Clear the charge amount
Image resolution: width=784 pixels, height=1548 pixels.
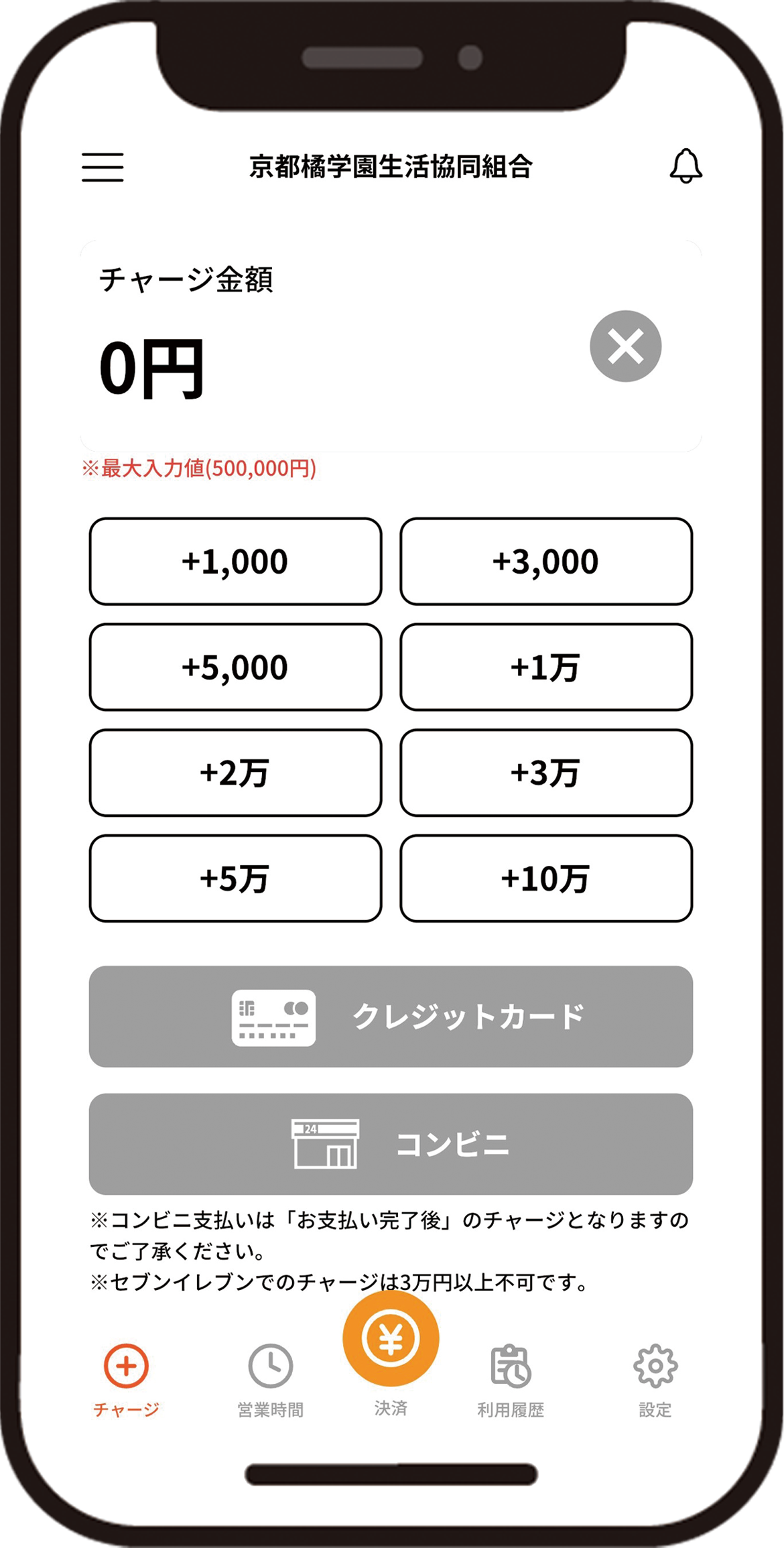(x=625, y=346)
